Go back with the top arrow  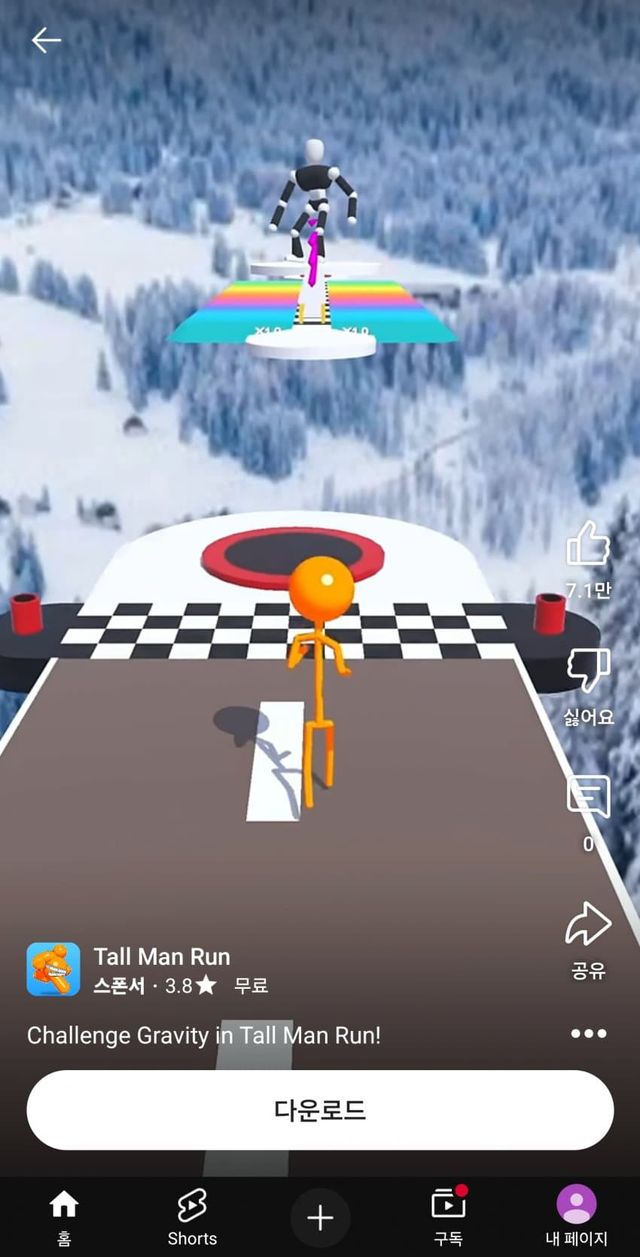click(46, 40)
